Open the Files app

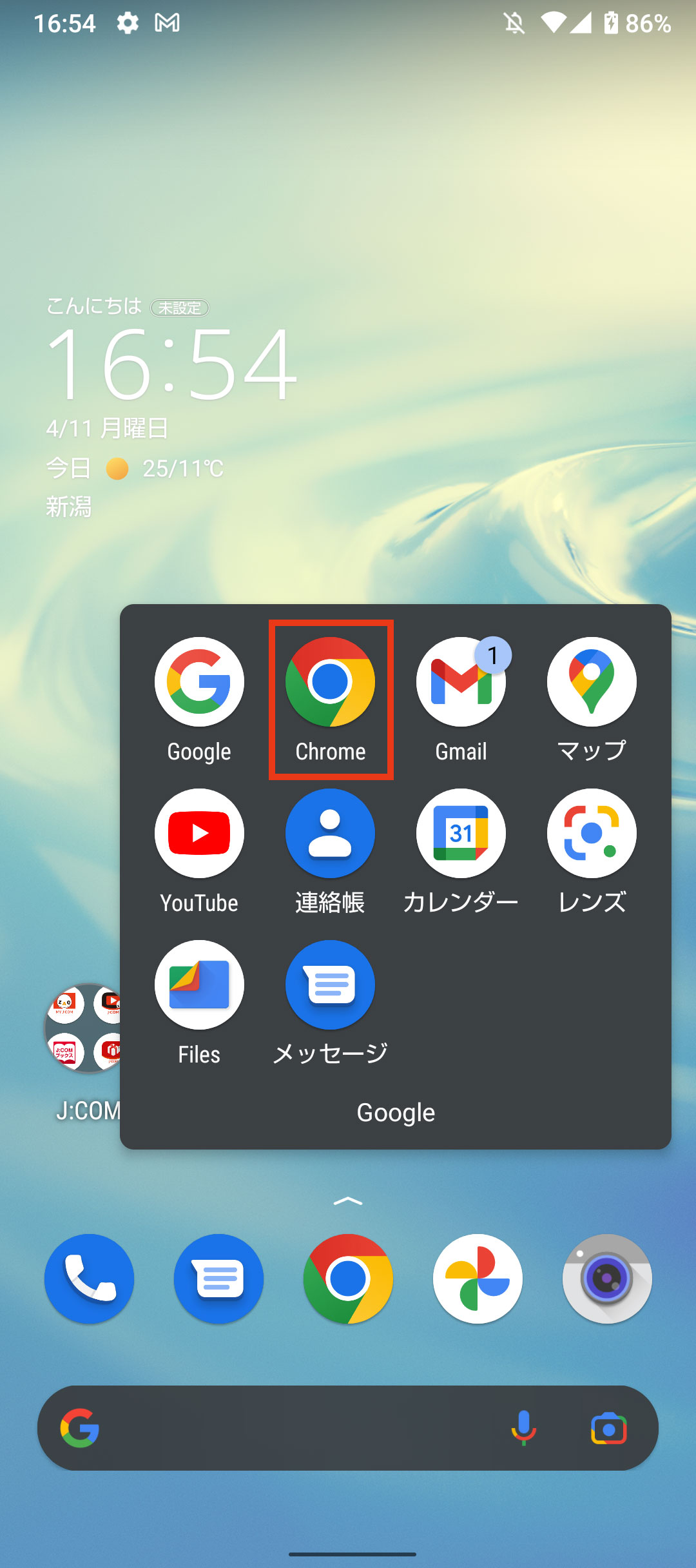pyautogui.click(x=199, y=985)
